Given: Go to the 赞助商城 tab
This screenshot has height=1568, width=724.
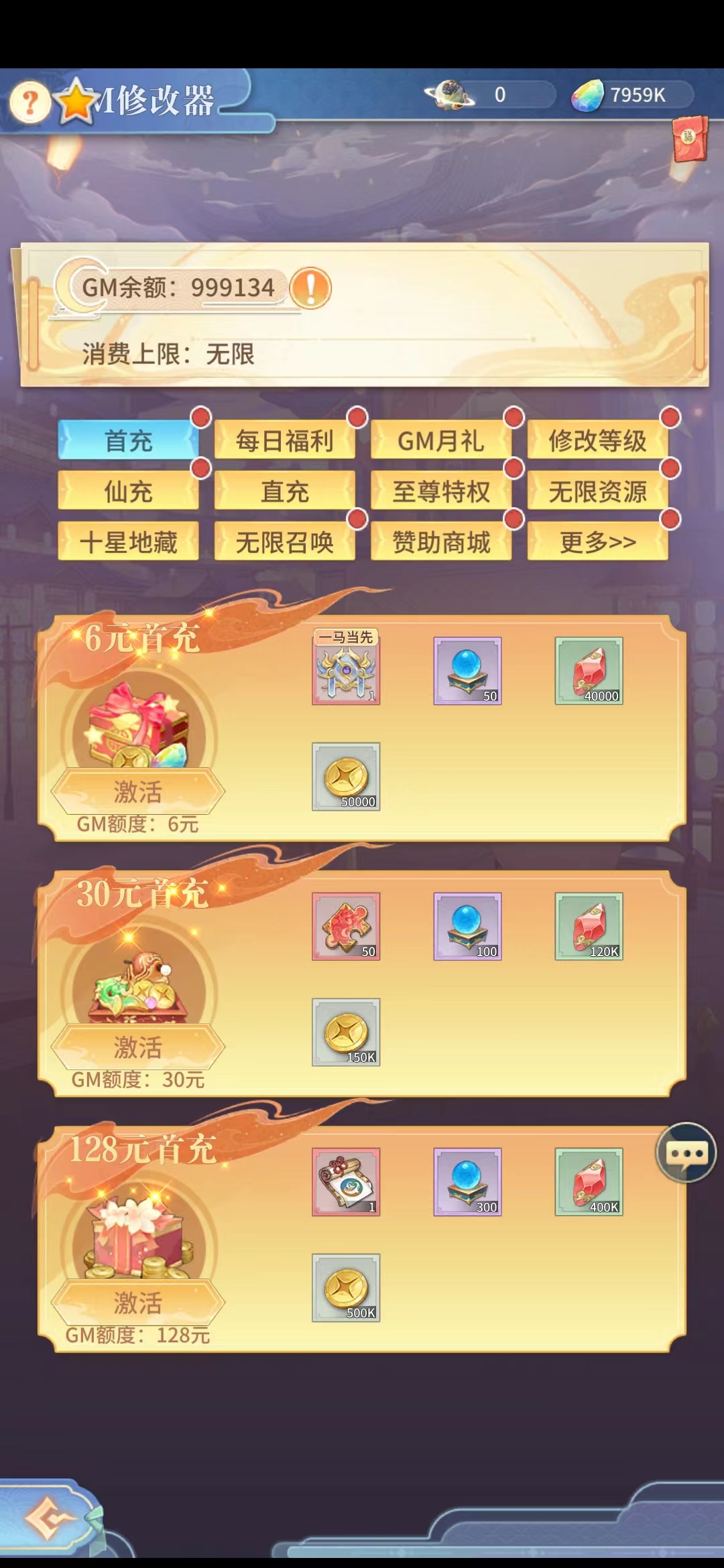Looking at the screenshot, I should tap(441, 541).
